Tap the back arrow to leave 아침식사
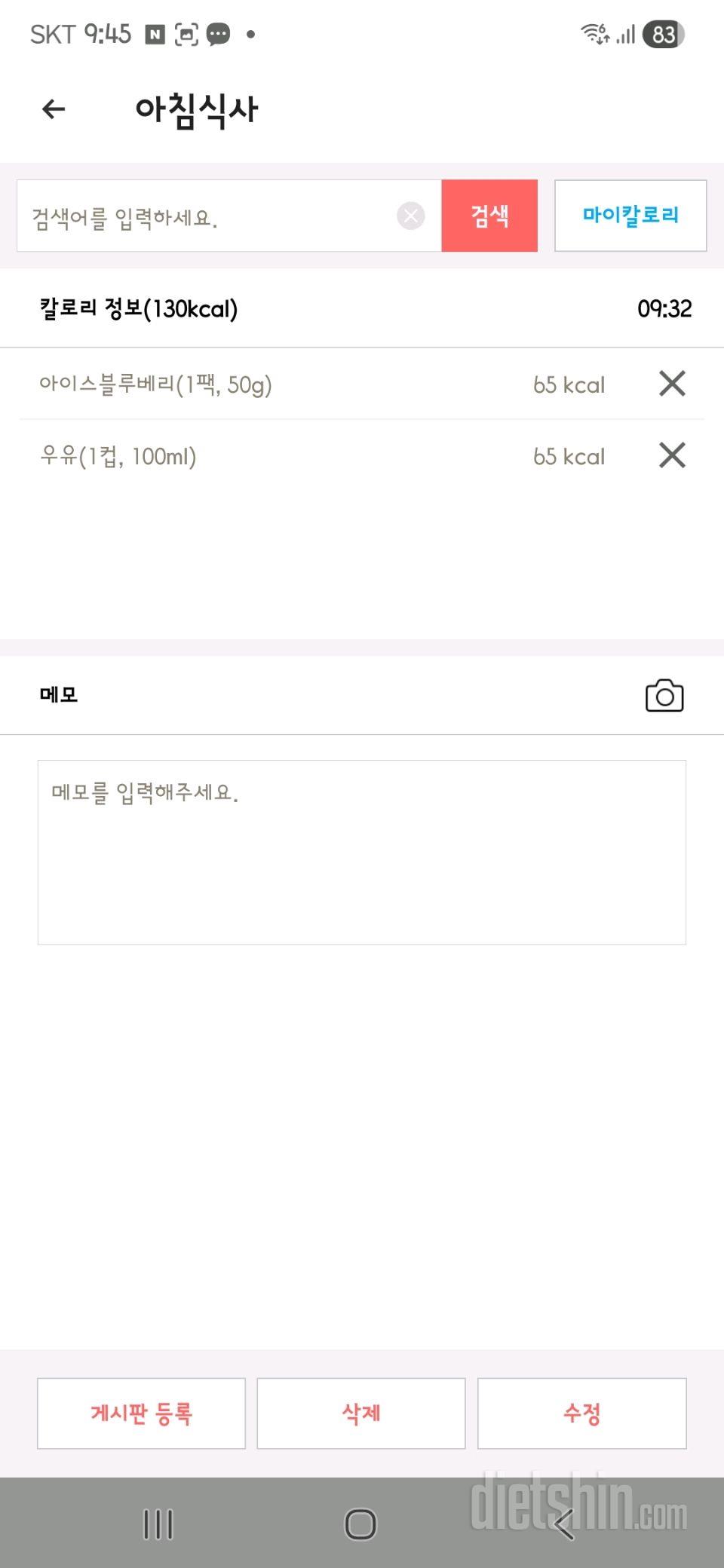 pyautogui.click(x=53, y=109)
